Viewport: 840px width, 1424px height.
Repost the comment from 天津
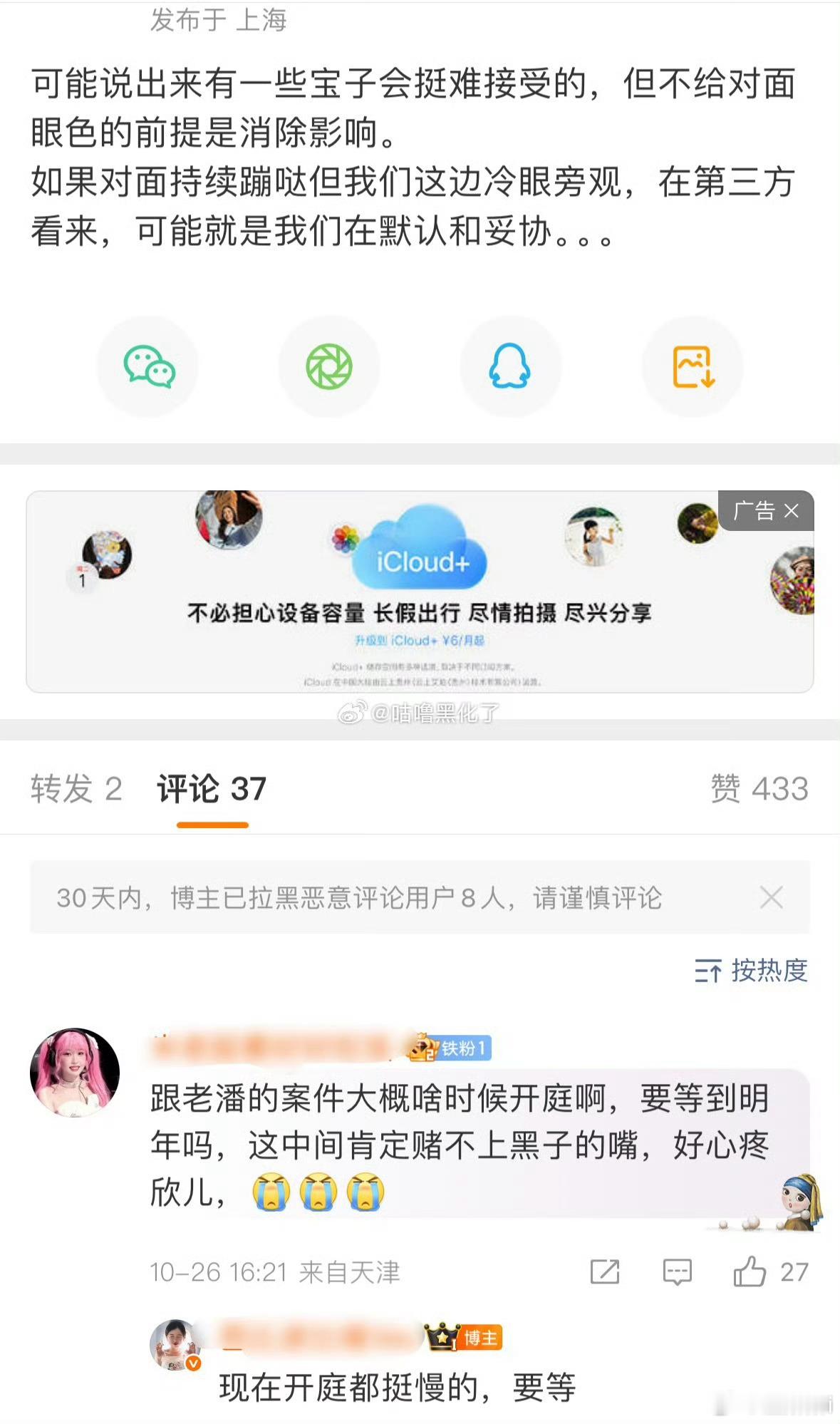click(605, 1271)
